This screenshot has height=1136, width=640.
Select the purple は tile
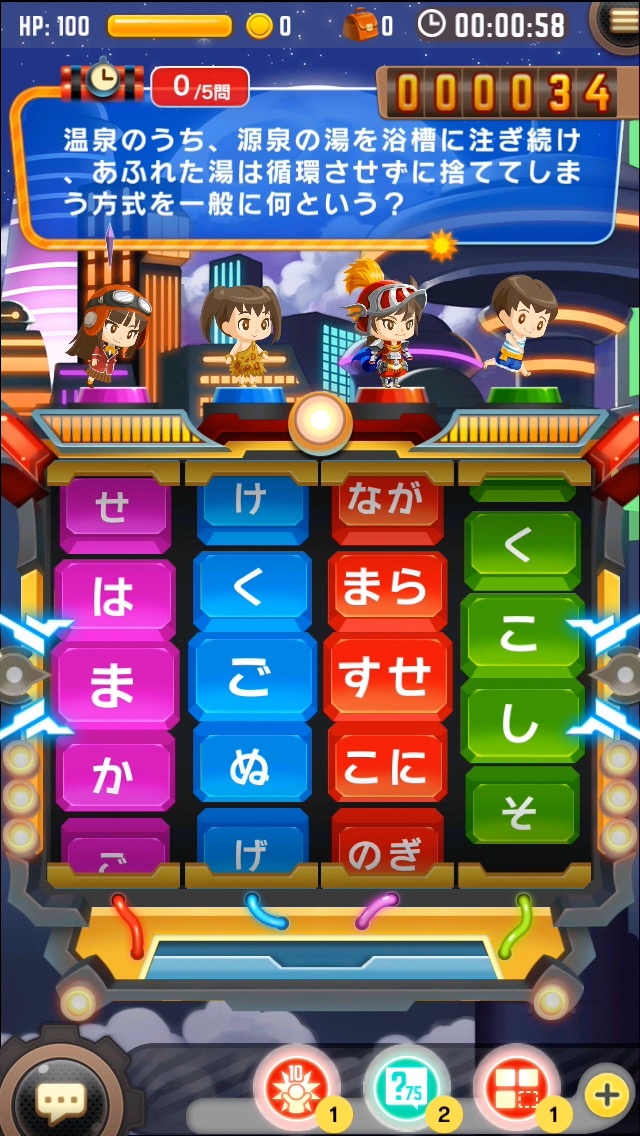point(115,598)
